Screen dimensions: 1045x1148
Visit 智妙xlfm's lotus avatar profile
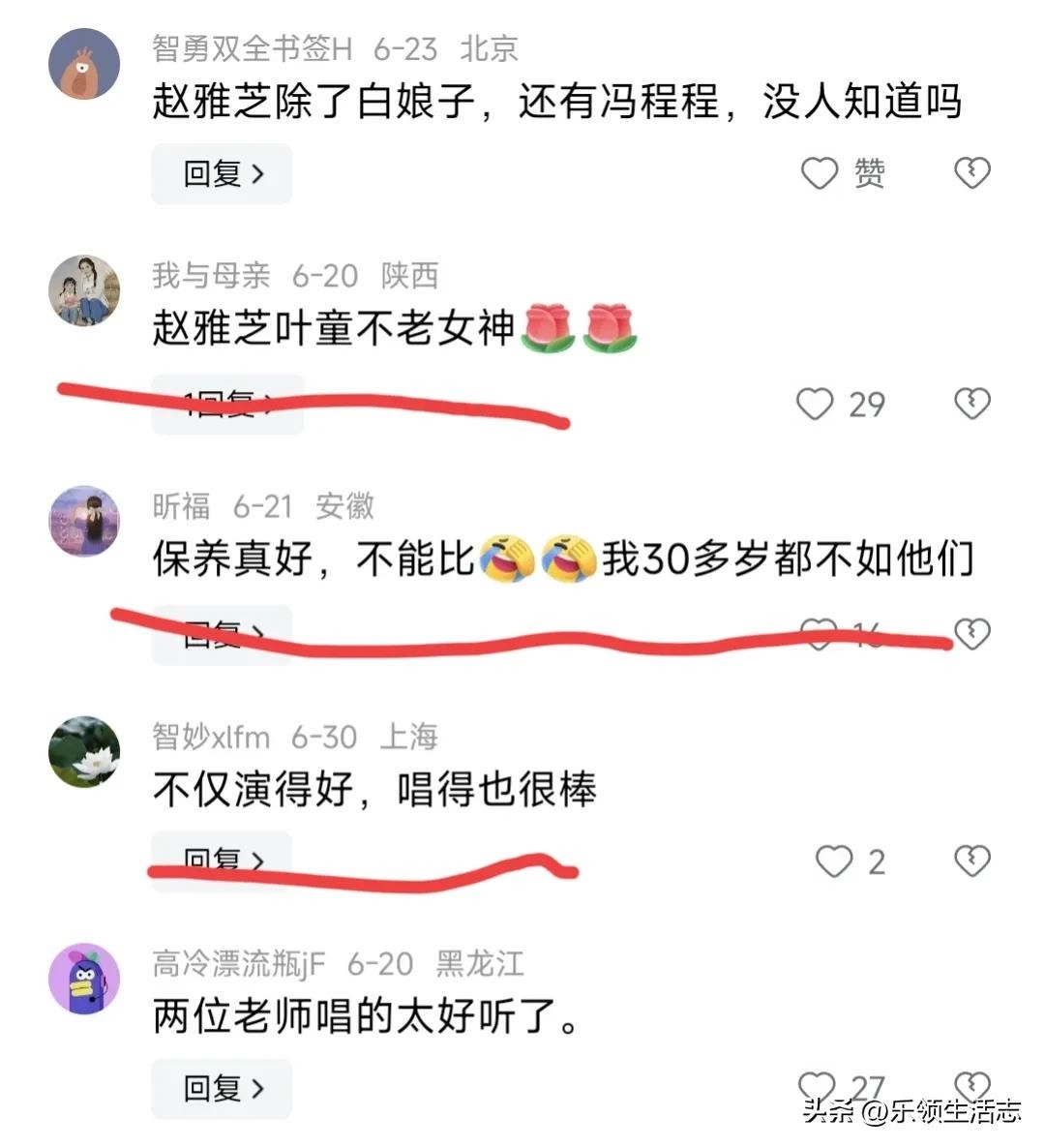point(84,752)
